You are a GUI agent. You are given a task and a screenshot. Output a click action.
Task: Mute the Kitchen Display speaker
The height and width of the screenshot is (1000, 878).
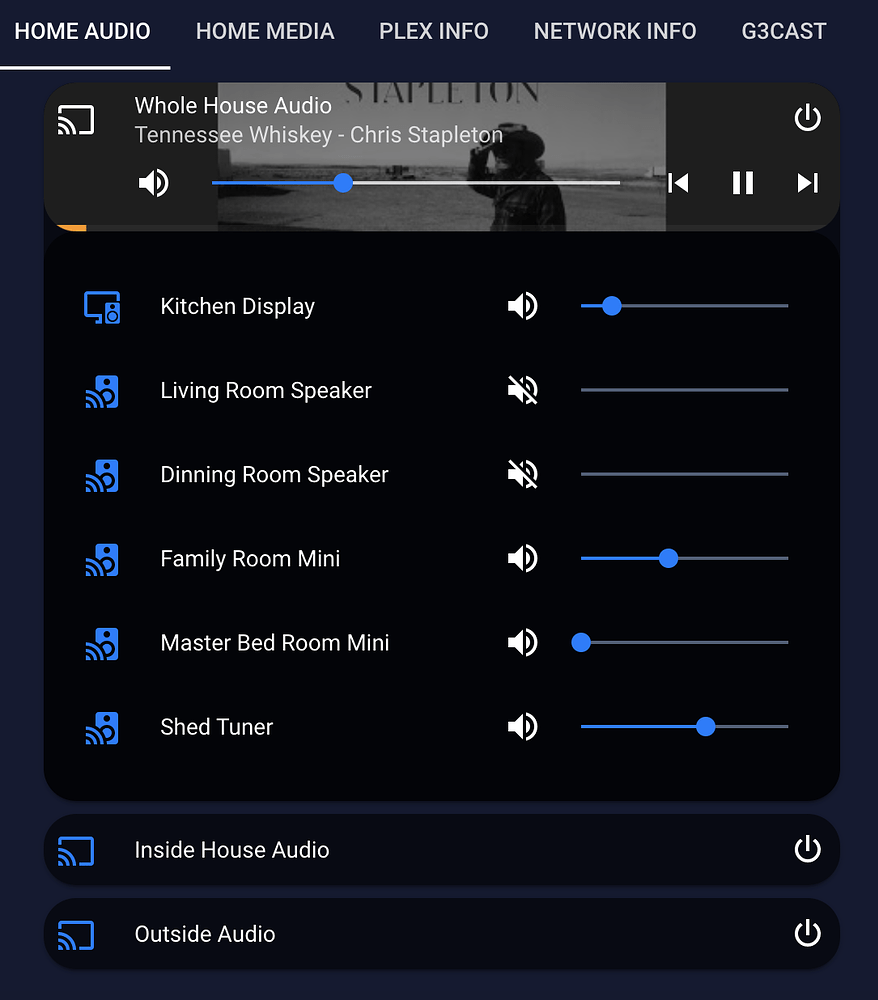522,306
